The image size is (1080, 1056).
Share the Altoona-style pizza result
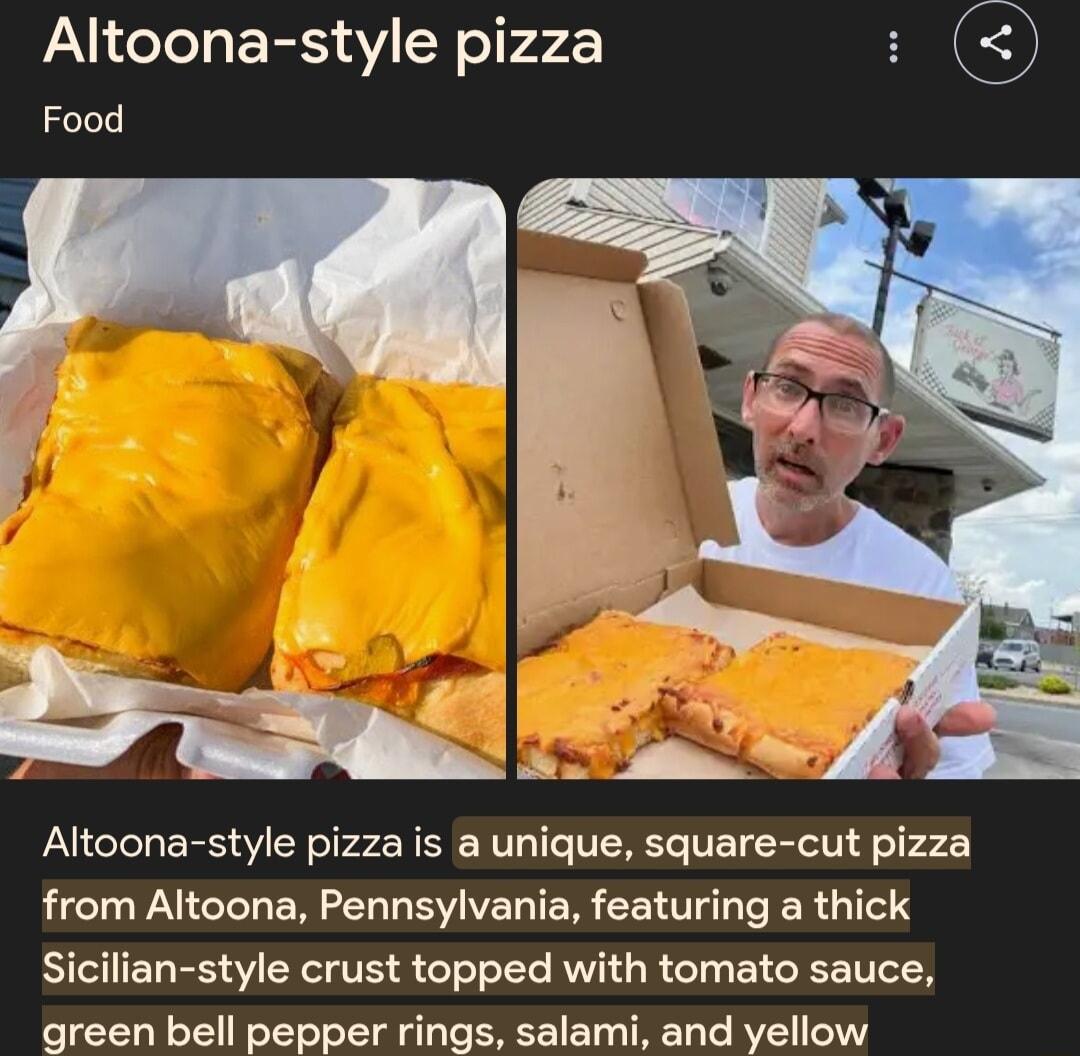[995, 43]
